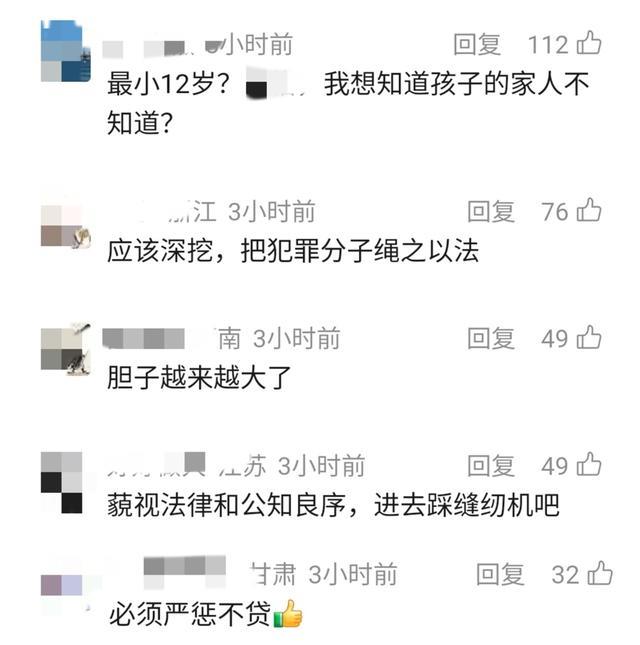The width and height of the screenshot is (640, 645).
Task: Open avatar of the 最小12岁 commenter
Action: (x=65, y=52)
